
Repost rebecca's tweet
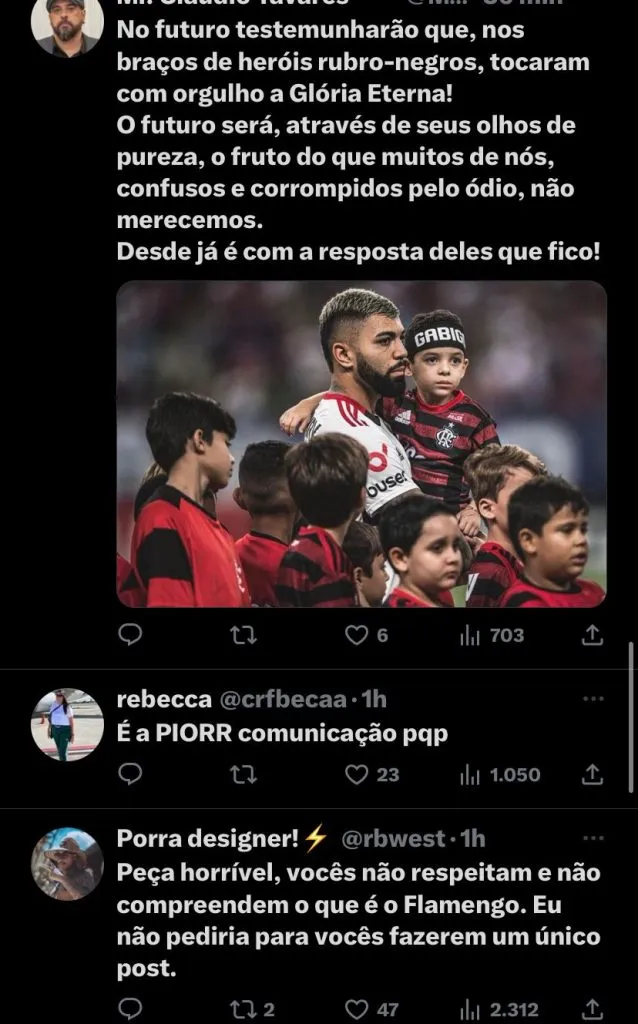(244, 774)
